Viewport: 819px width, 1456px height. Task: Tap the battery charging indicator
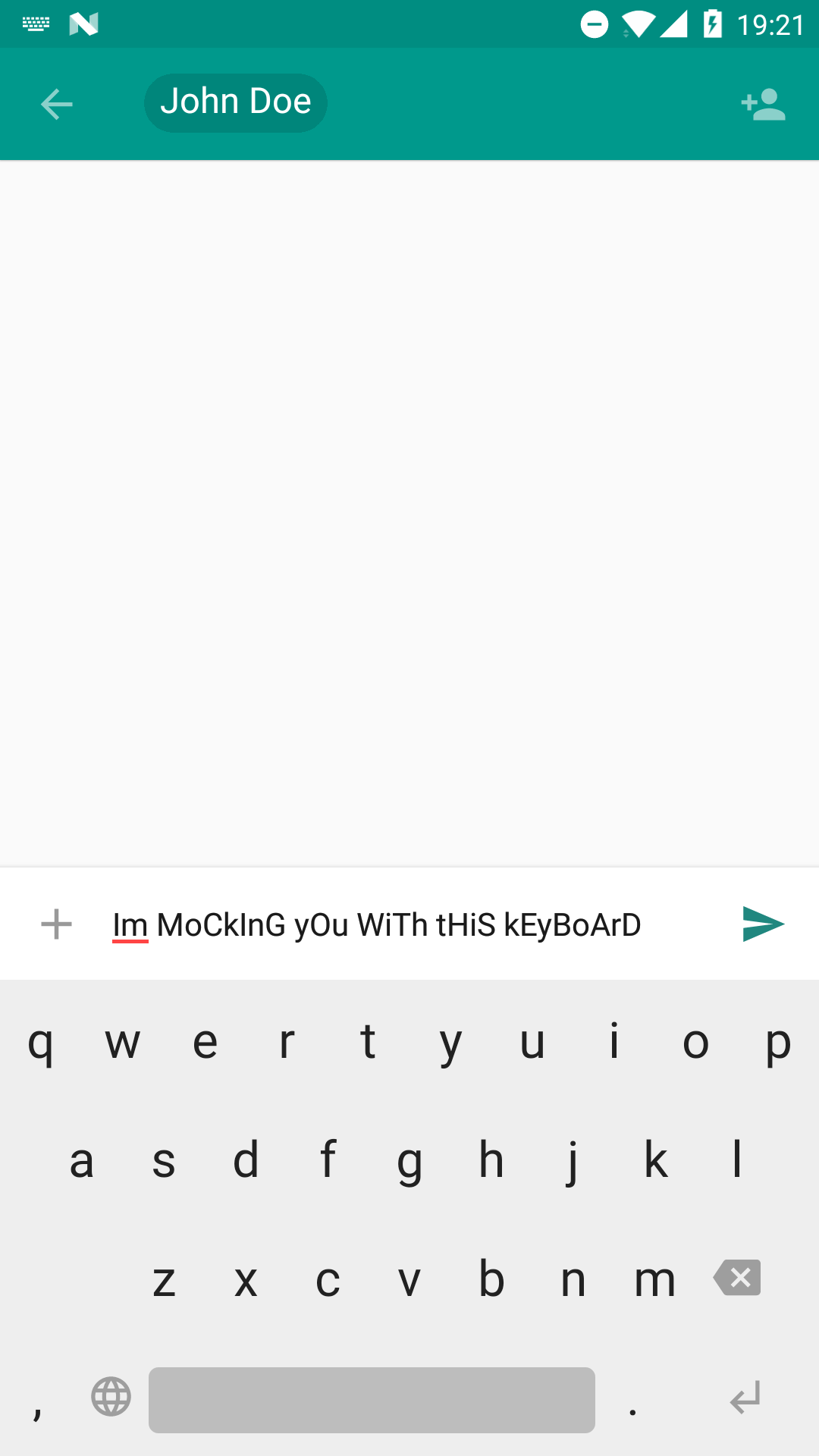click(x=711, y=24)
